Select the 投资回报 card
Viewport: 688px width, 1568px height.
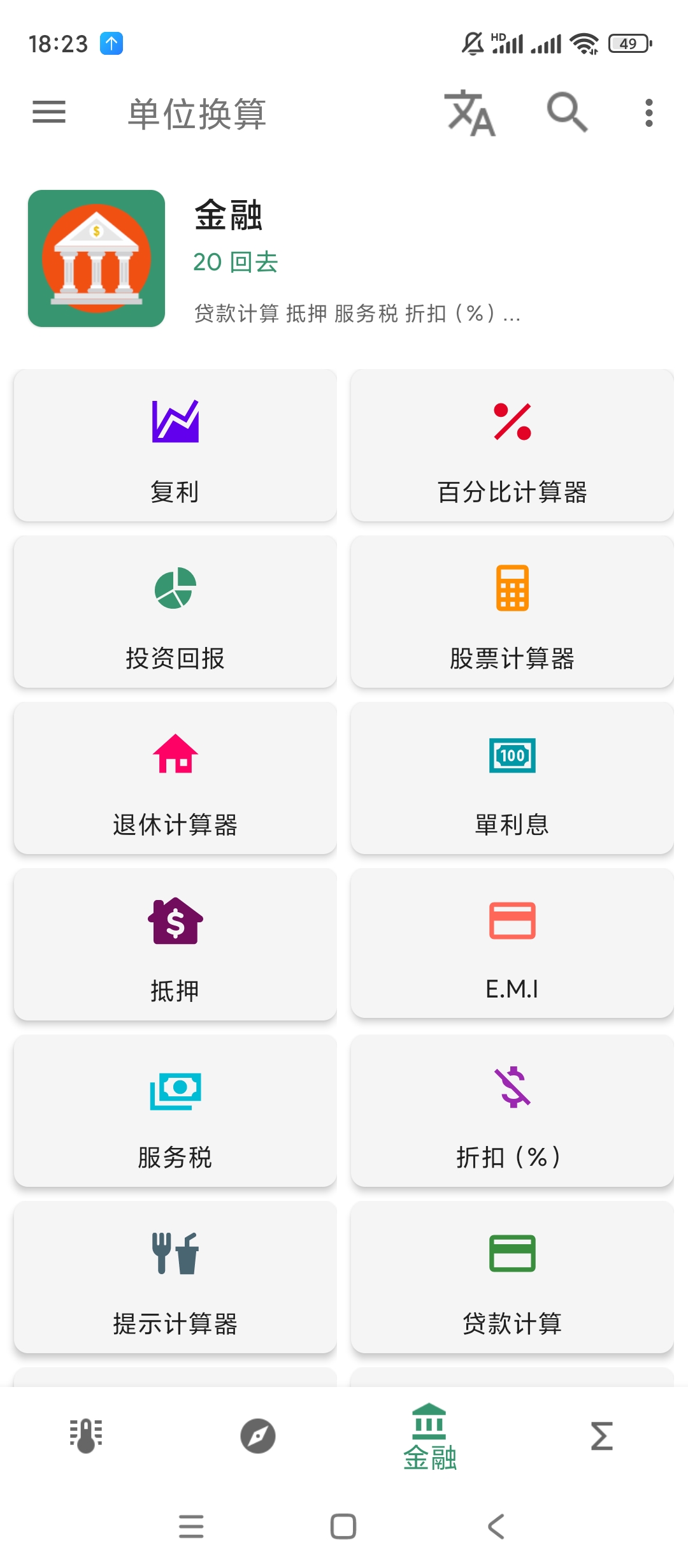point(175,612)
